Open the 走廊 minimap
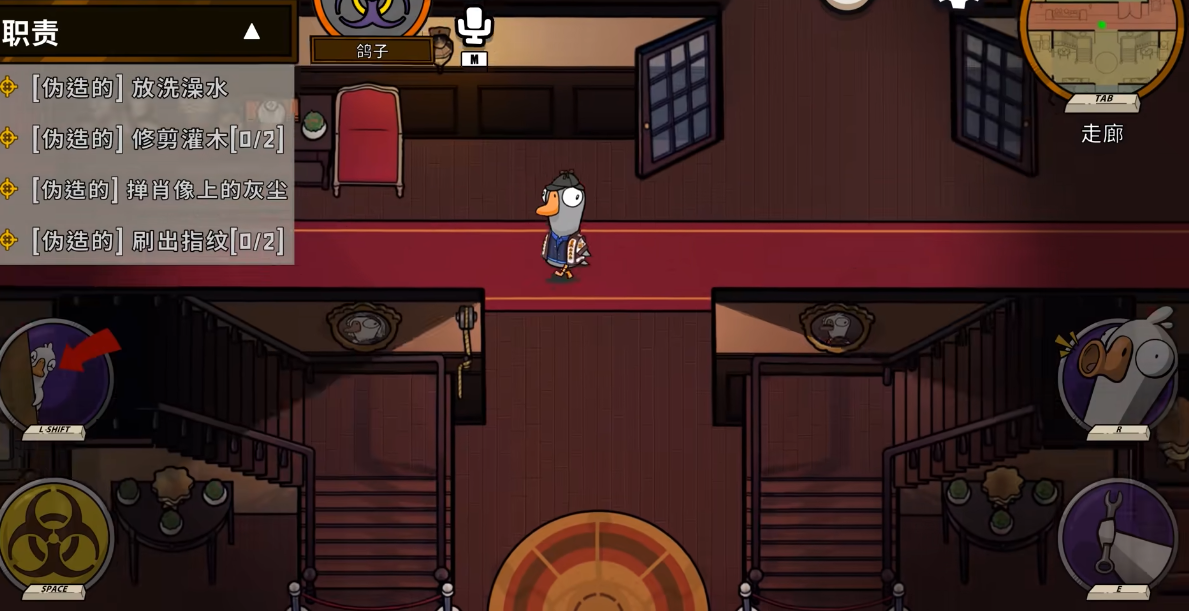The image size is (1189, 611). point(1102,42)
